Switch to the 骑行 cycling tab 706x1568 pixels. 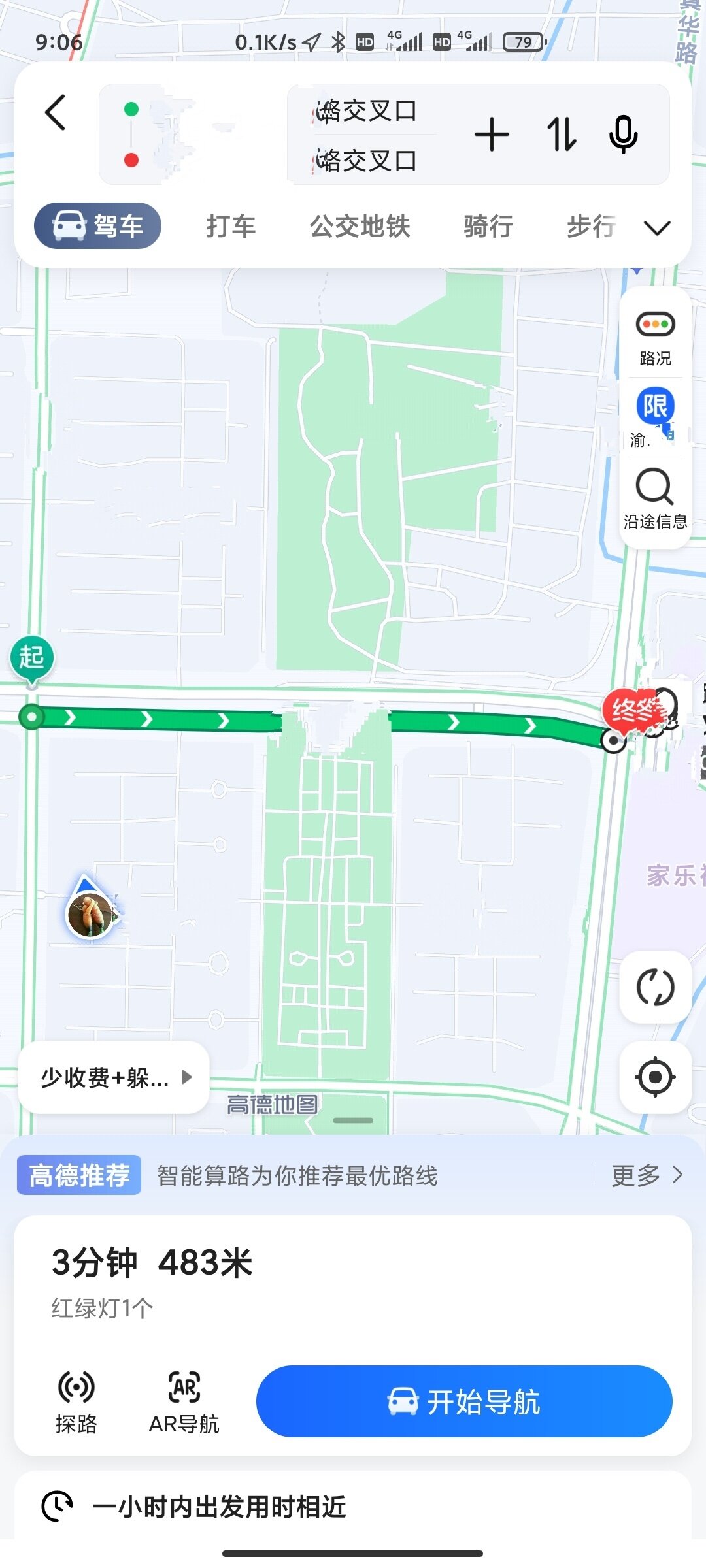tap(488, 226)
